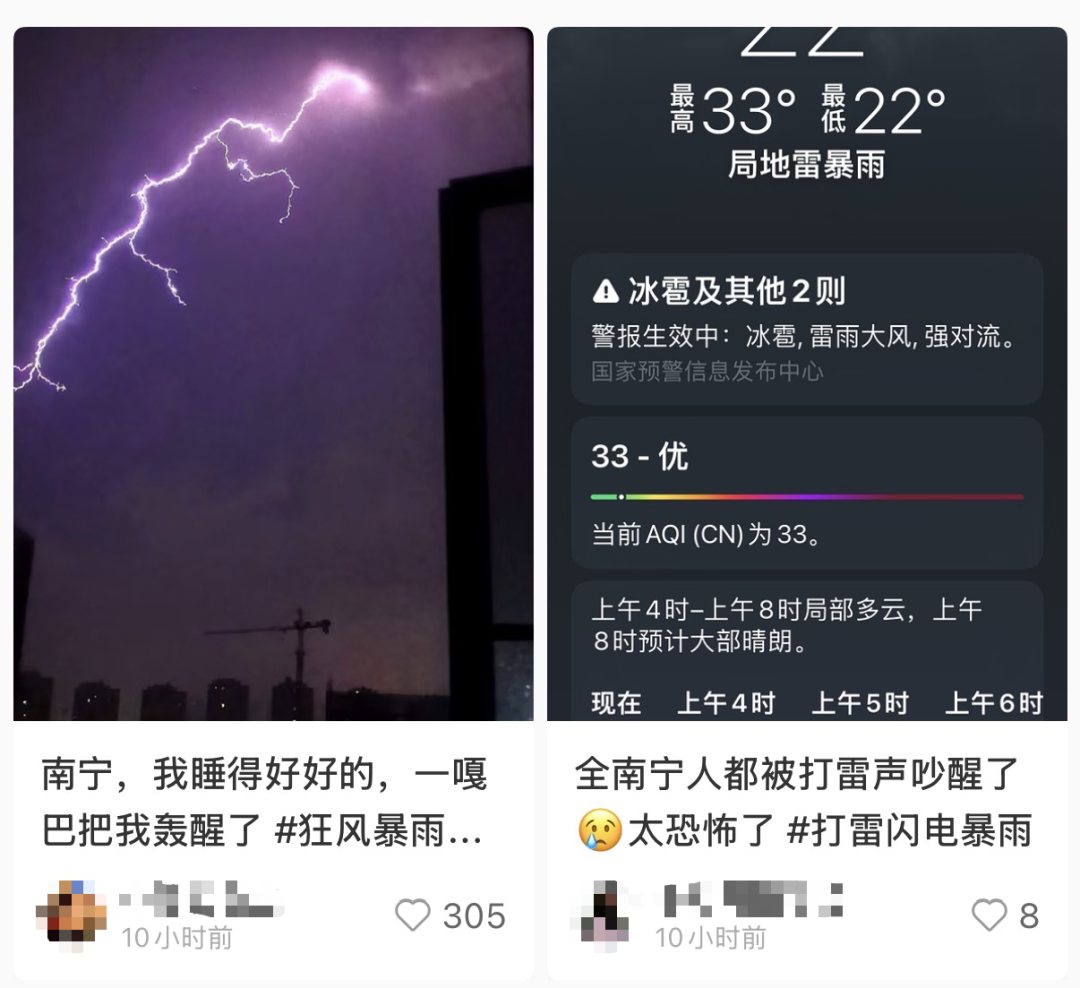Screen dimensions: 1080x988
Task: Open the post titled 南宁，我睡得好好的
Action: click(265, 802)
